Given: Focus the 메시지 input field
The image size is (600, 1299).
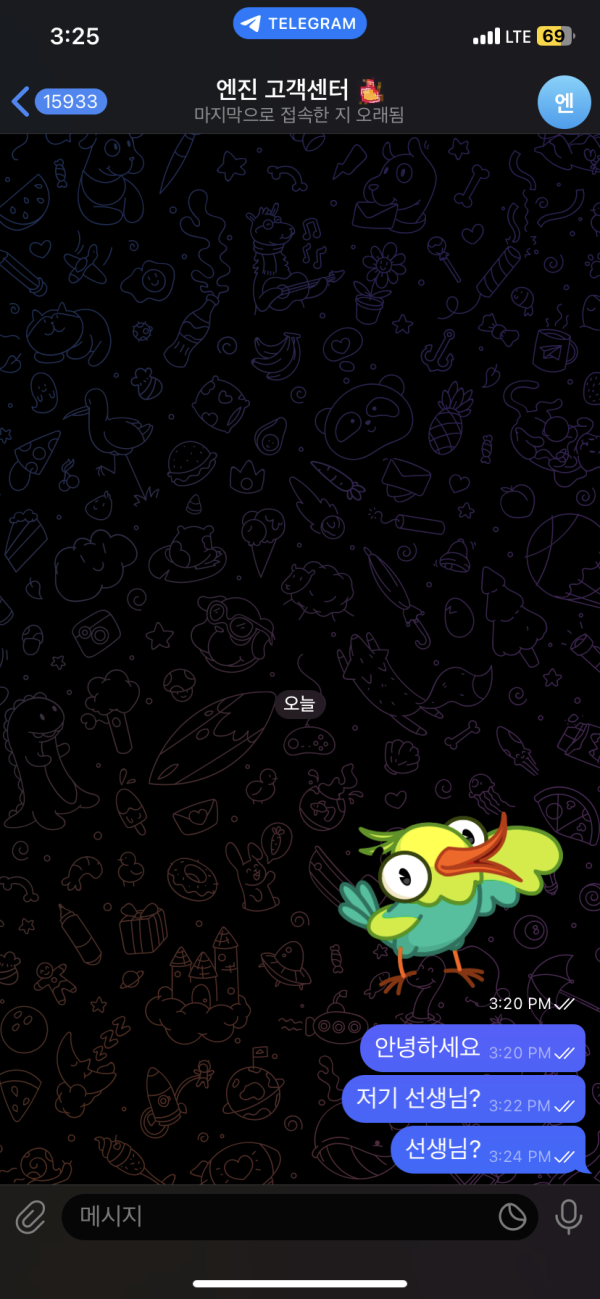Looking at the screenshot, I should pyautogui.click(x=280, y=1217).
